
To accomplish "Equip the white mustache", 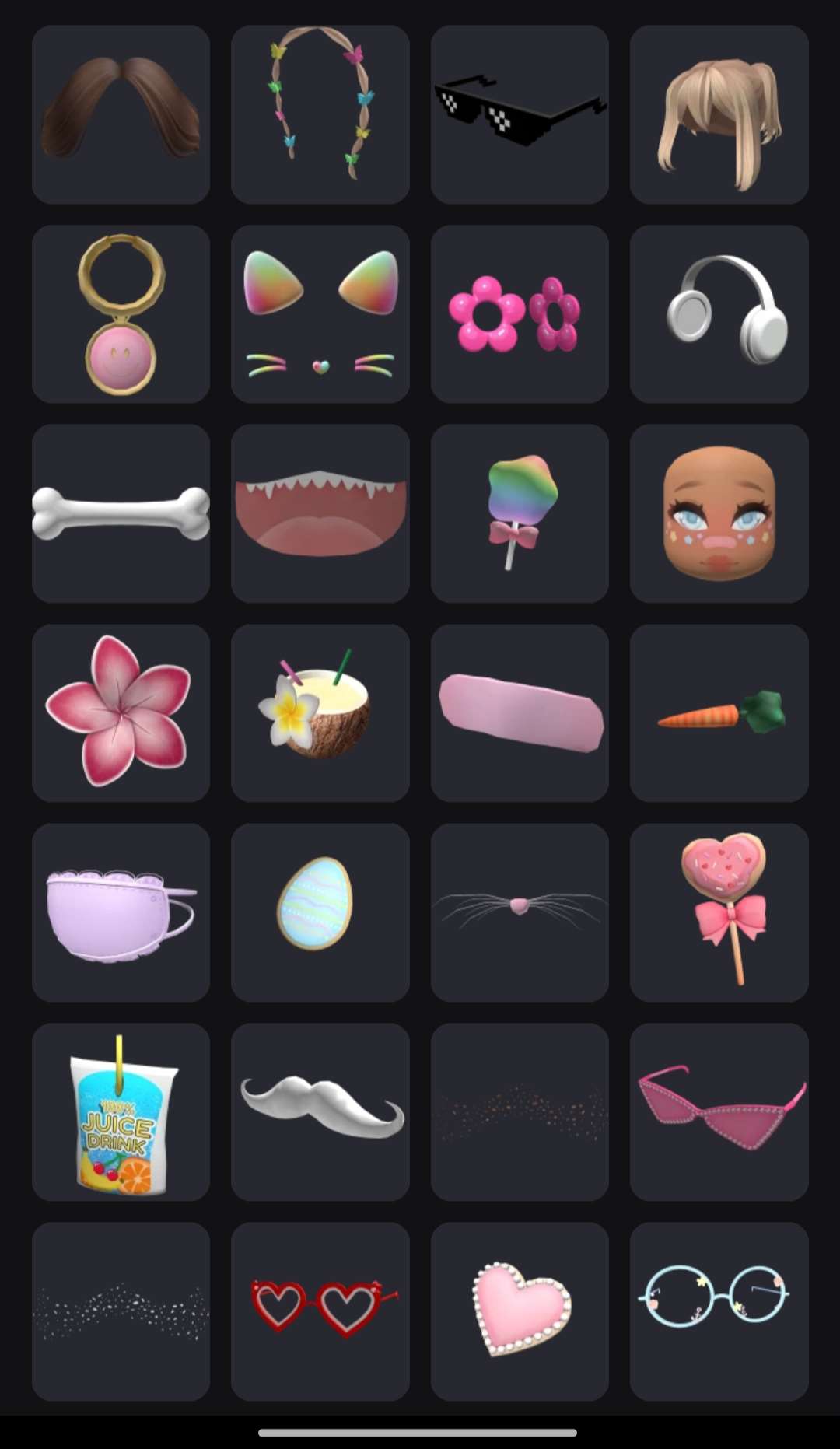I will pyautogui.click(x=320, y=1112).
